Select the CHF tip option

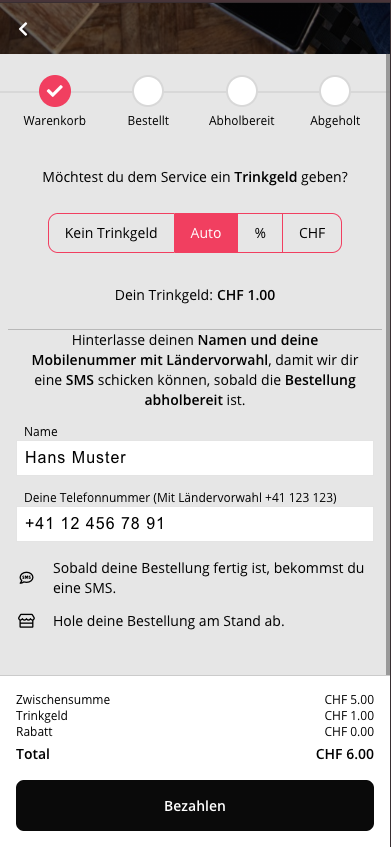312,233
